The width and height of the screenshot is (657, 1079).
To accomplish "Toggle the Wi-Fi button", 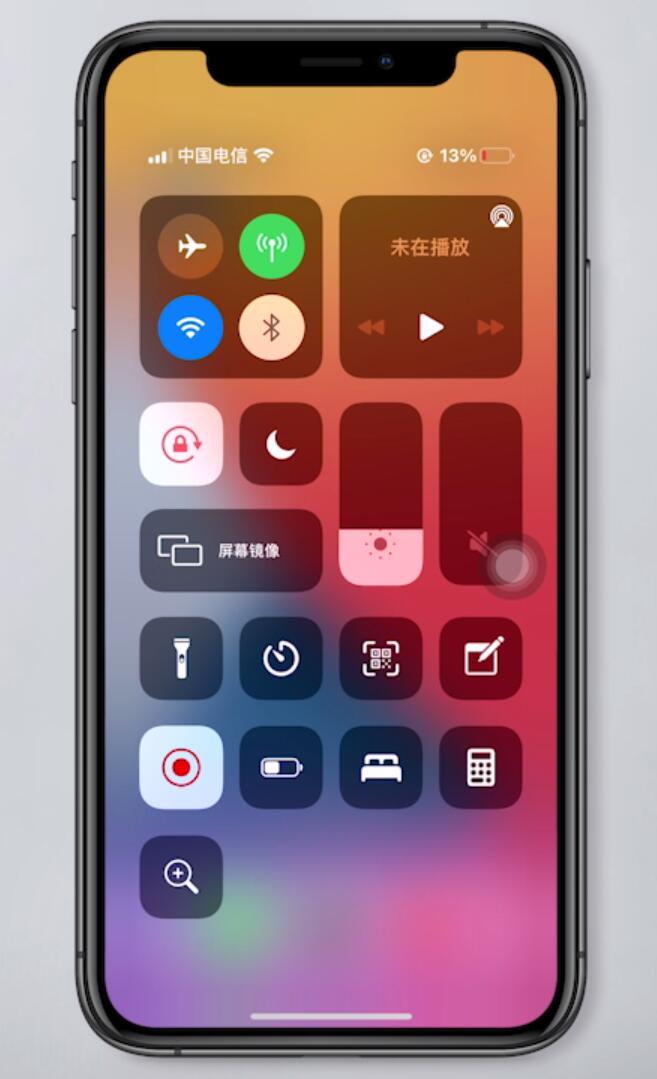I will tap(190, 327).
